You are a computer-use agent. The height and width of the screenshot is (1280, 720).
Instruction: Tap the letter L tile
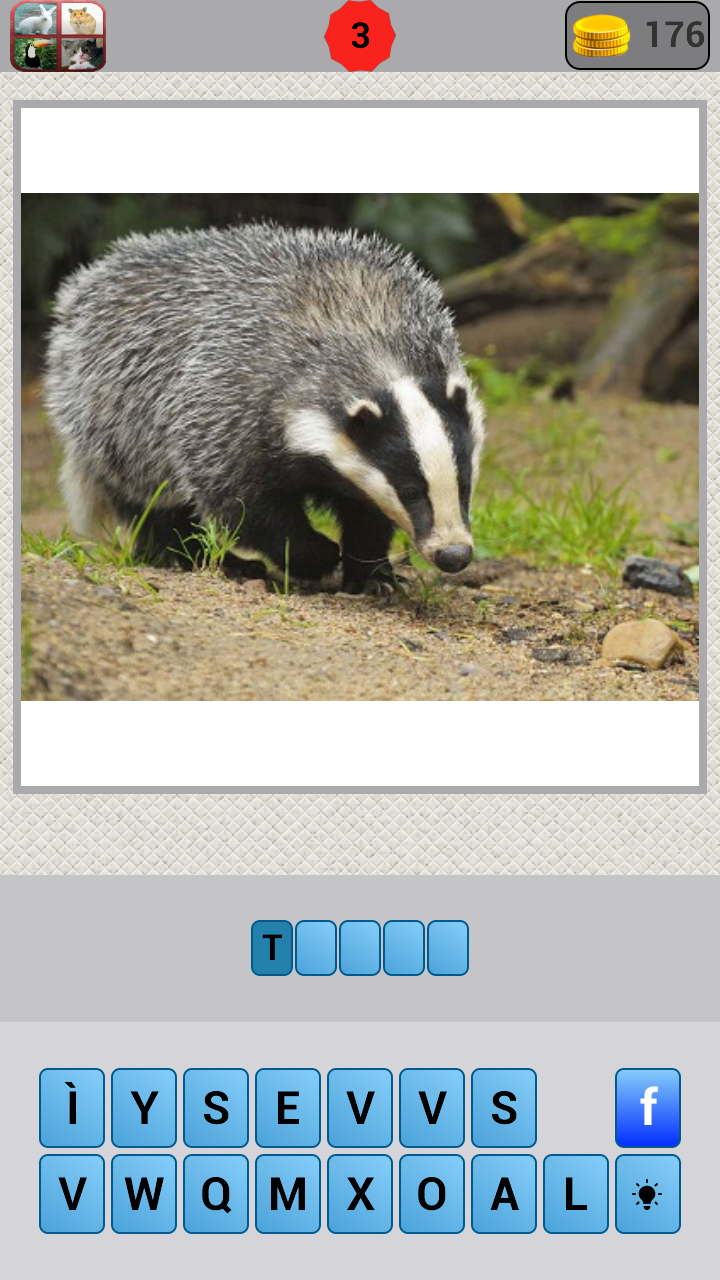tap(576, 1194)
